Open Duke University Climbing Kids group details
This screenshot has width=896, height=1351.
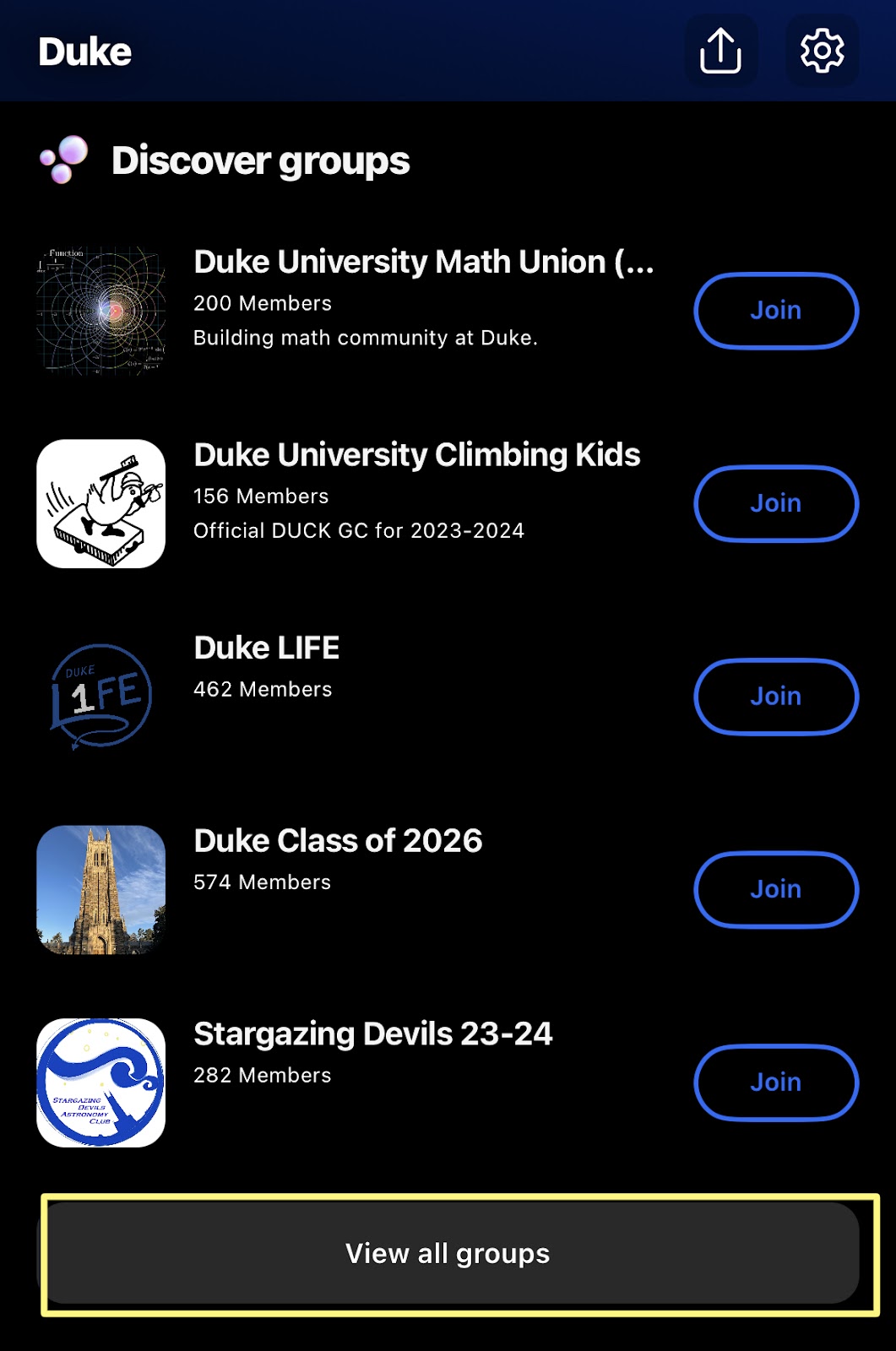pyautogui.click(x=416, y=455)
